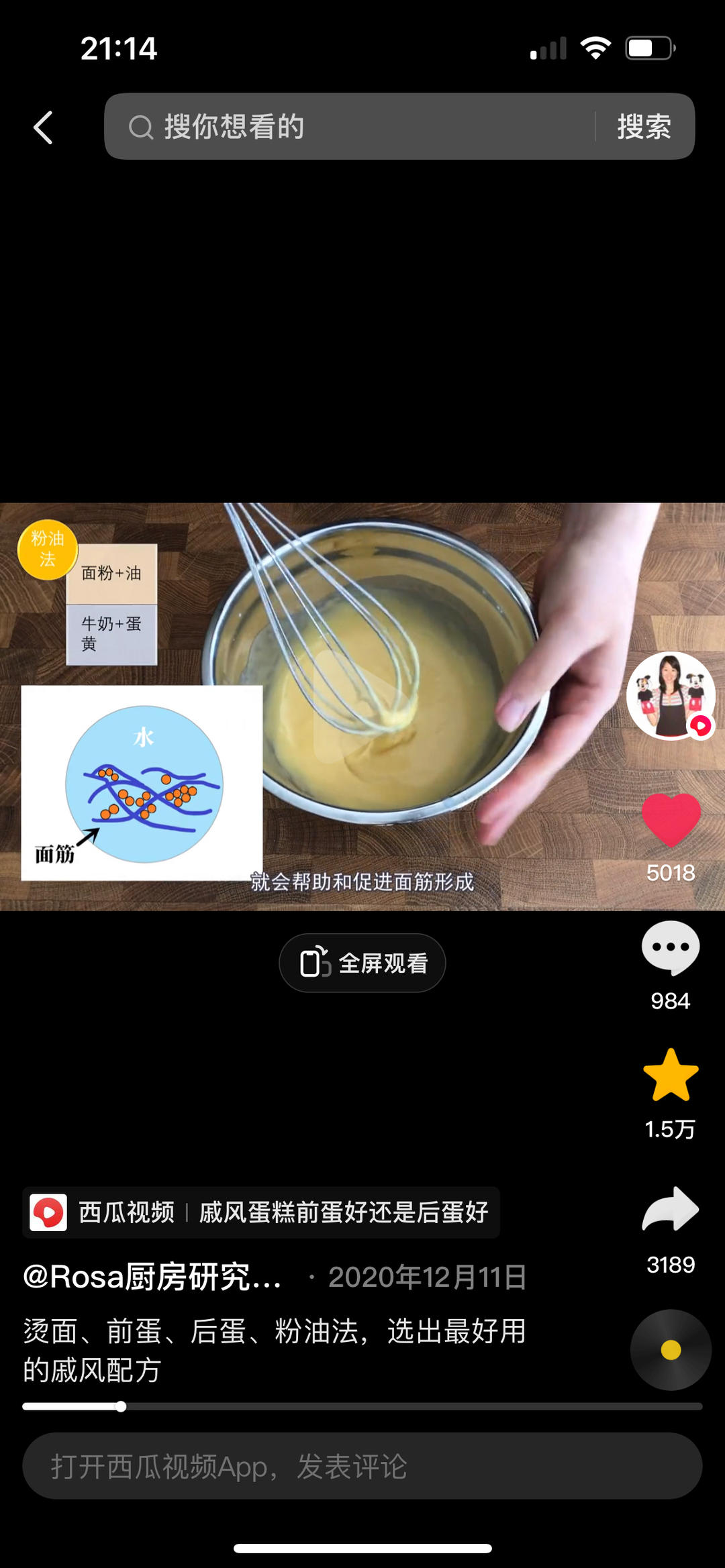Open the comments bubble
This screenshot has width=725, height=1568.
[671, 947]
